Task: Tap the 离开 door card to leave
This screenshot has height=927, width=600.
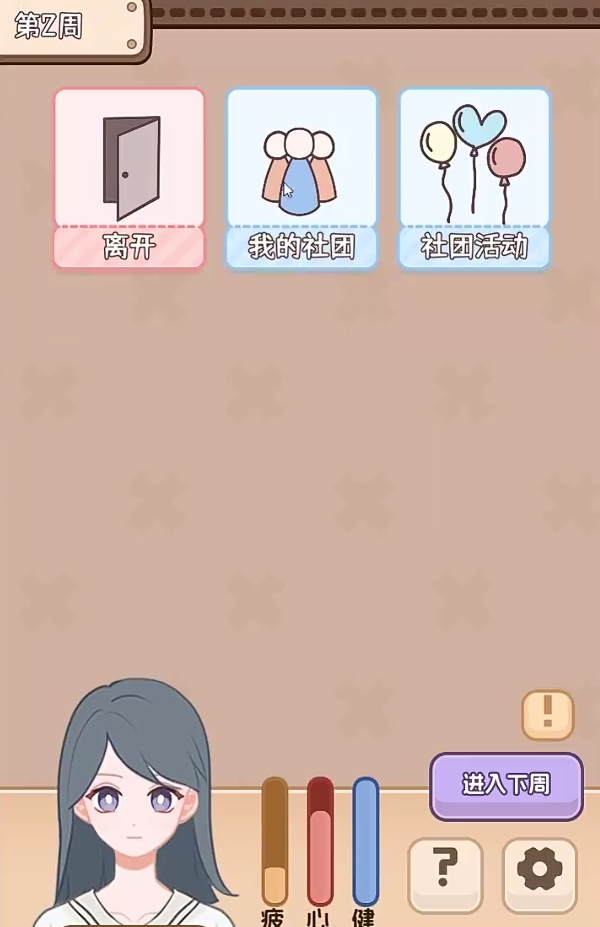Action: 129,178
